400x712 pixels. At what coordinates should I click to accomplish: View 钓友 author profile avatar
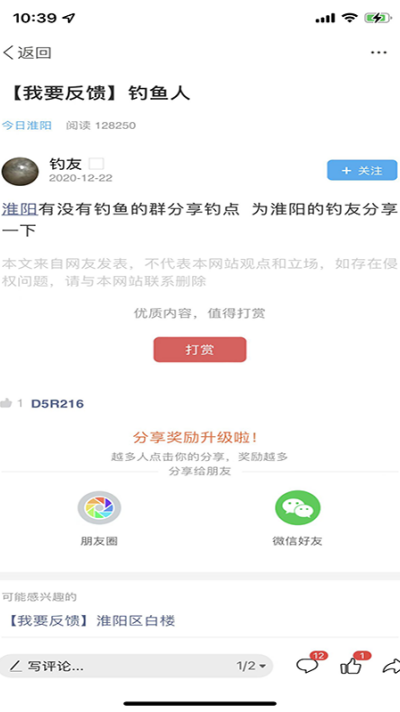coord(20,172)
